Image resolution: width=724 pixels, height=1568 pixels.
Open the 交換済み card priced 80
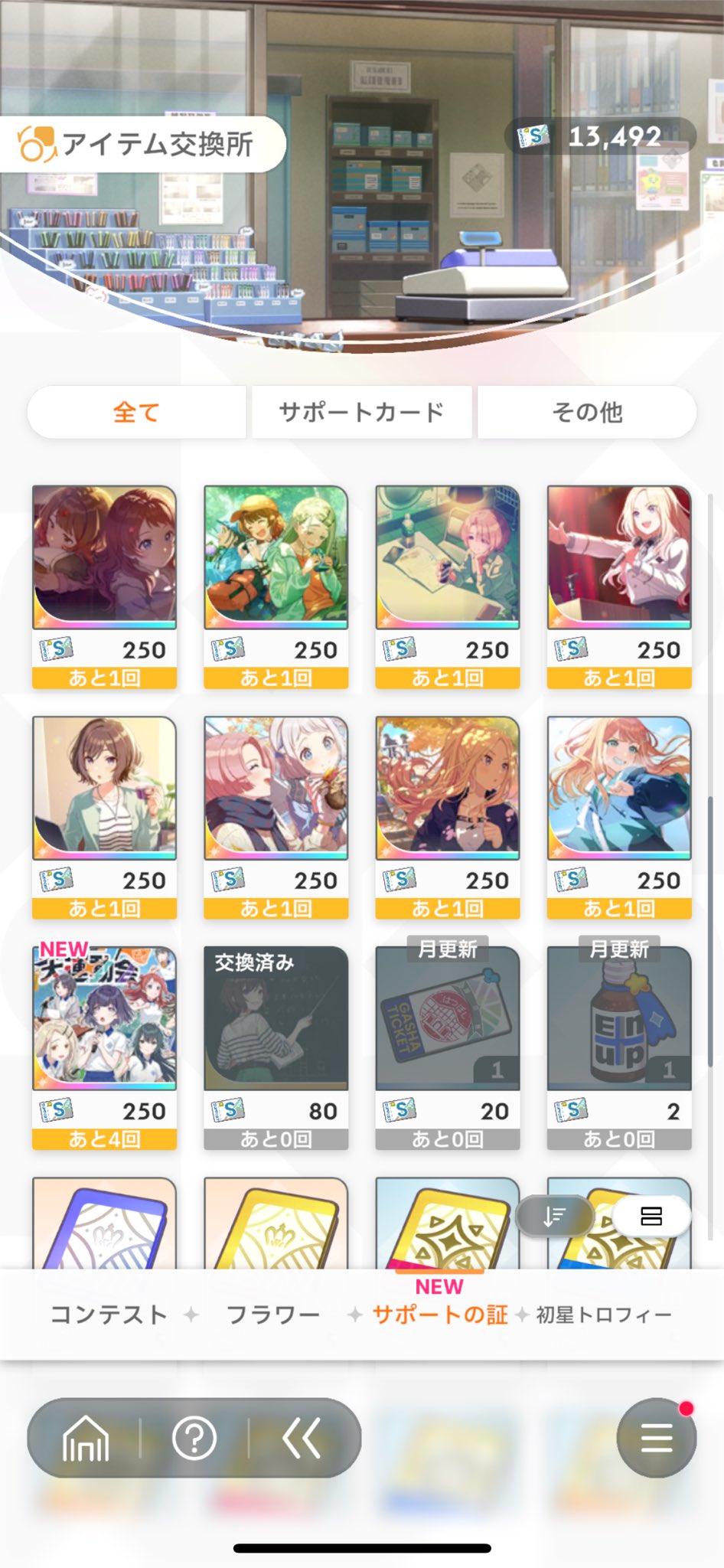coord(276,1047)
